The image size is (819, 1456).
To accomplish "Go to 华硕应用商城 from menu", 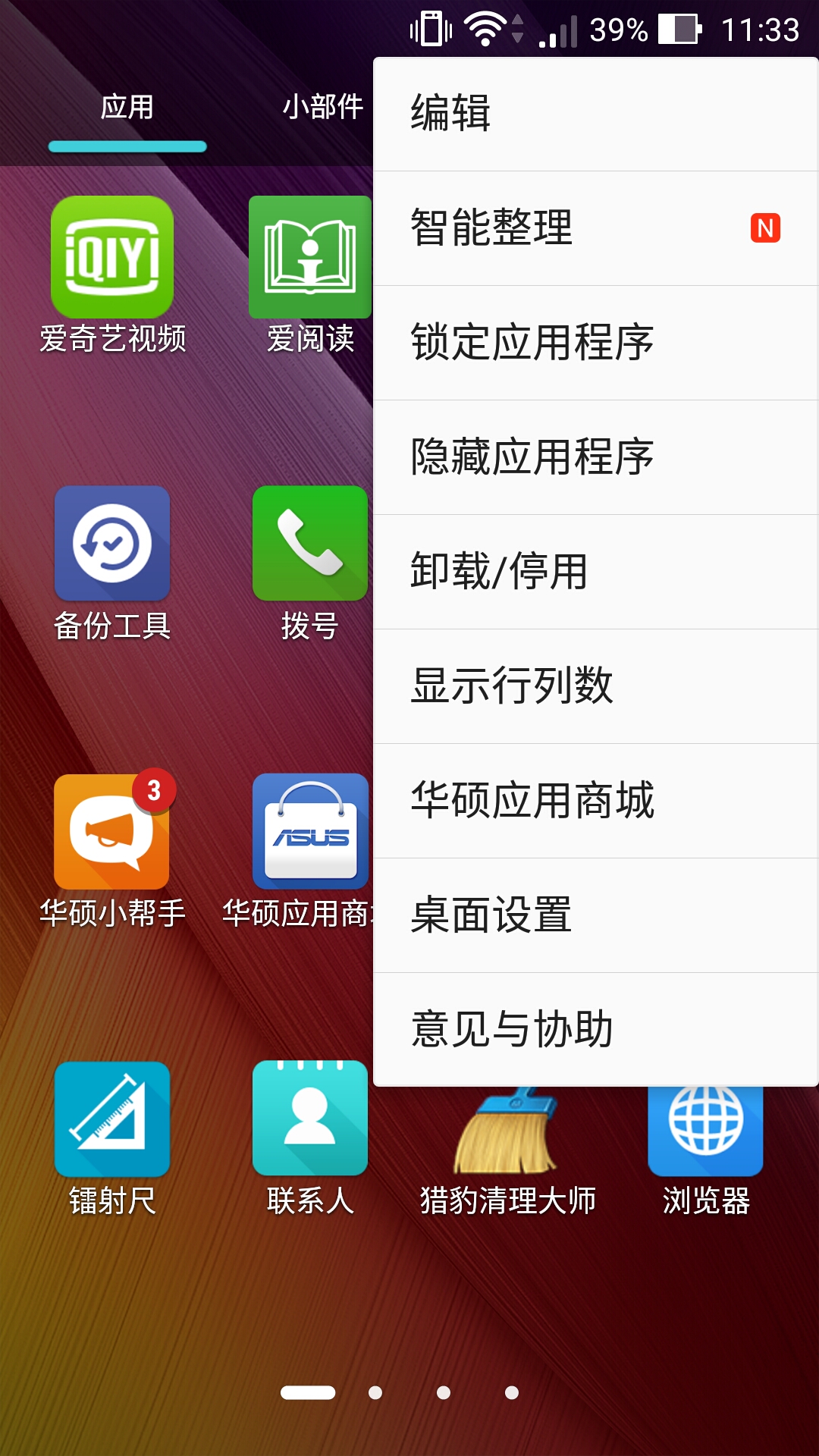I will 595,801.
